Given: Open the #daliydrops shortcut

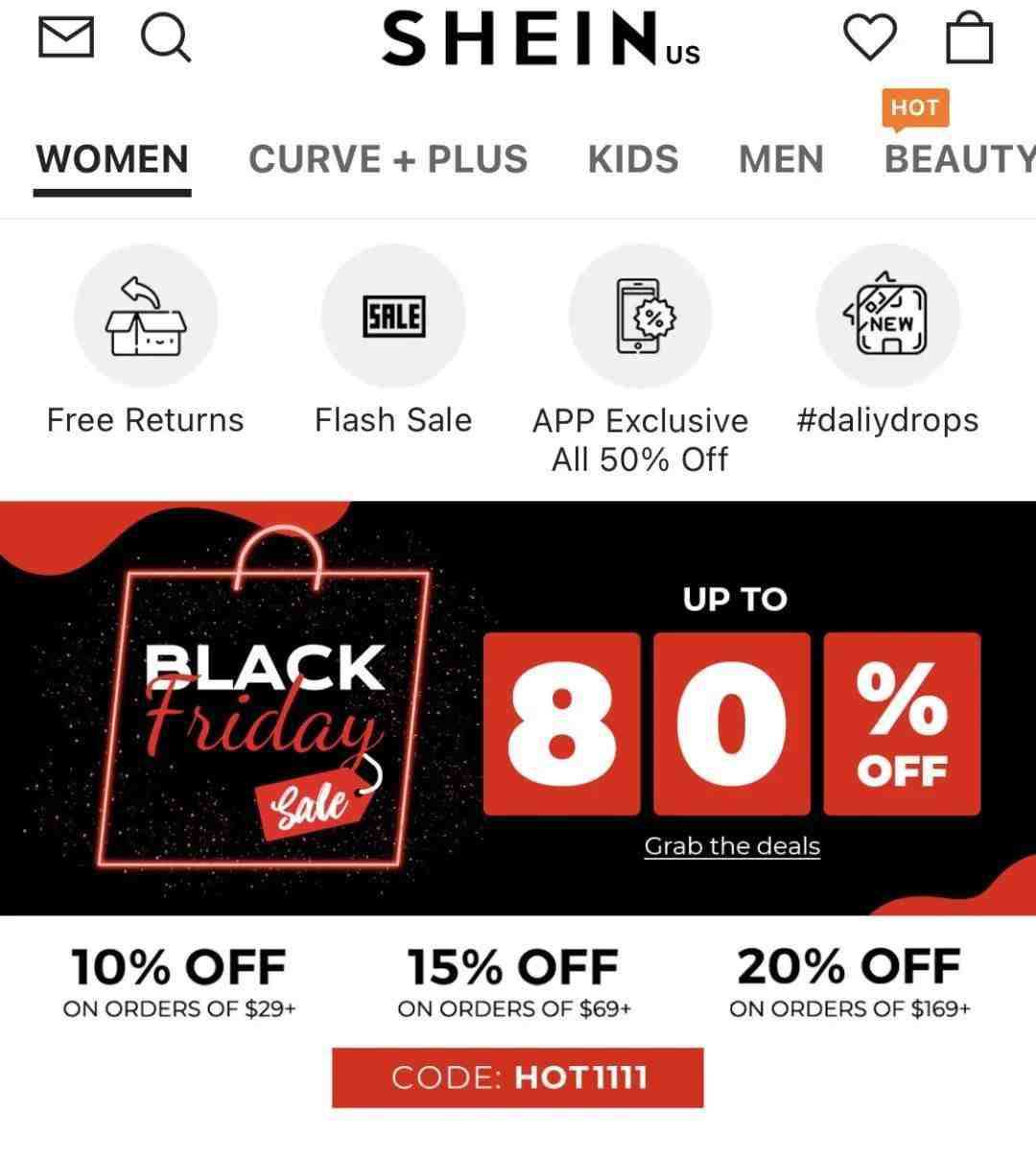Looking at the screenshot, I should pos(887,317).
